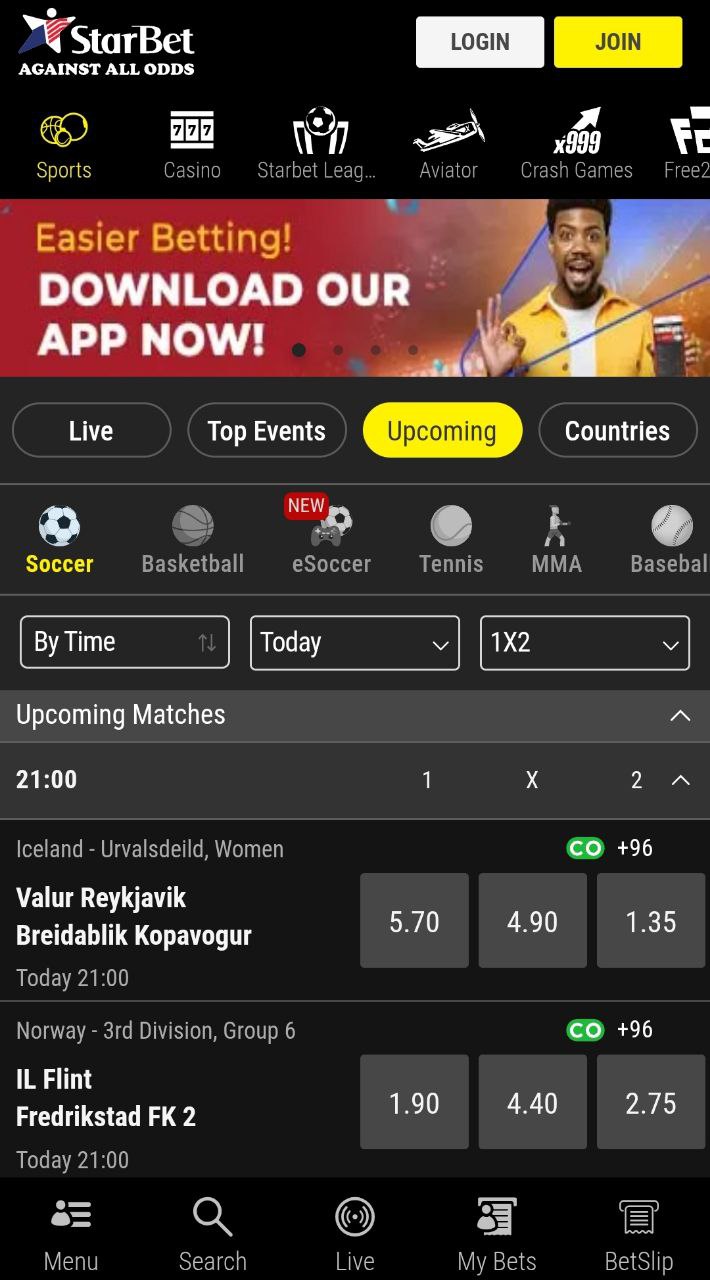Open the BetSlip tab
The image size is (710, 1280).
pyautogui.click(x=639, y=1234)
